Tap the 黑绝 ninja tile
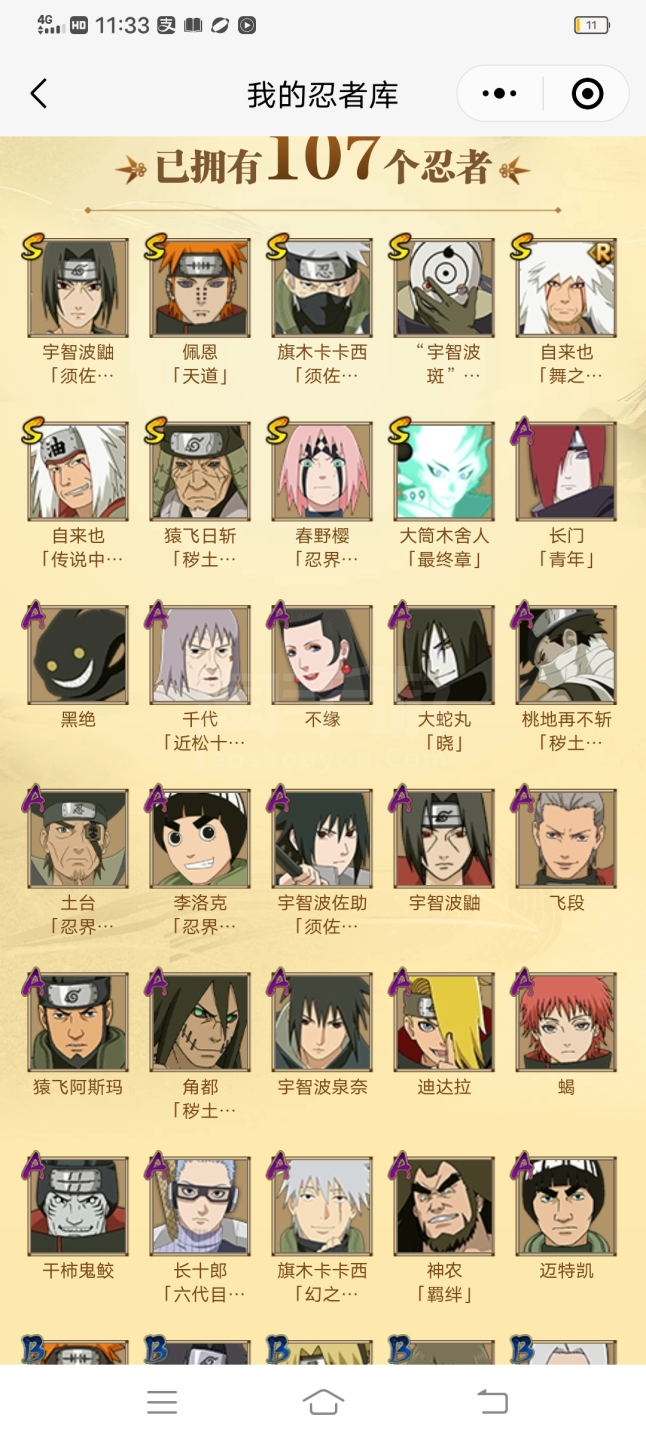646x1440 pixels. 78,656
